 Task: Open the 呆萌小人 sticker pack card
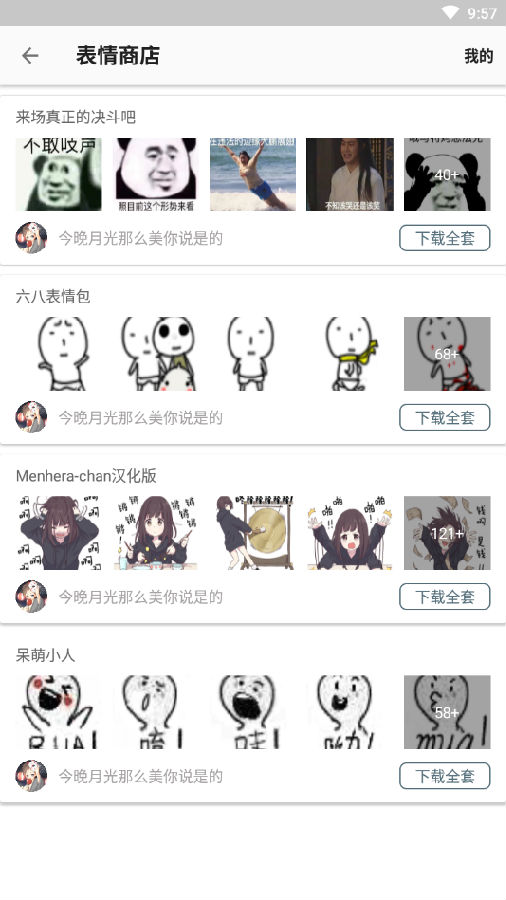pos(252,718)
